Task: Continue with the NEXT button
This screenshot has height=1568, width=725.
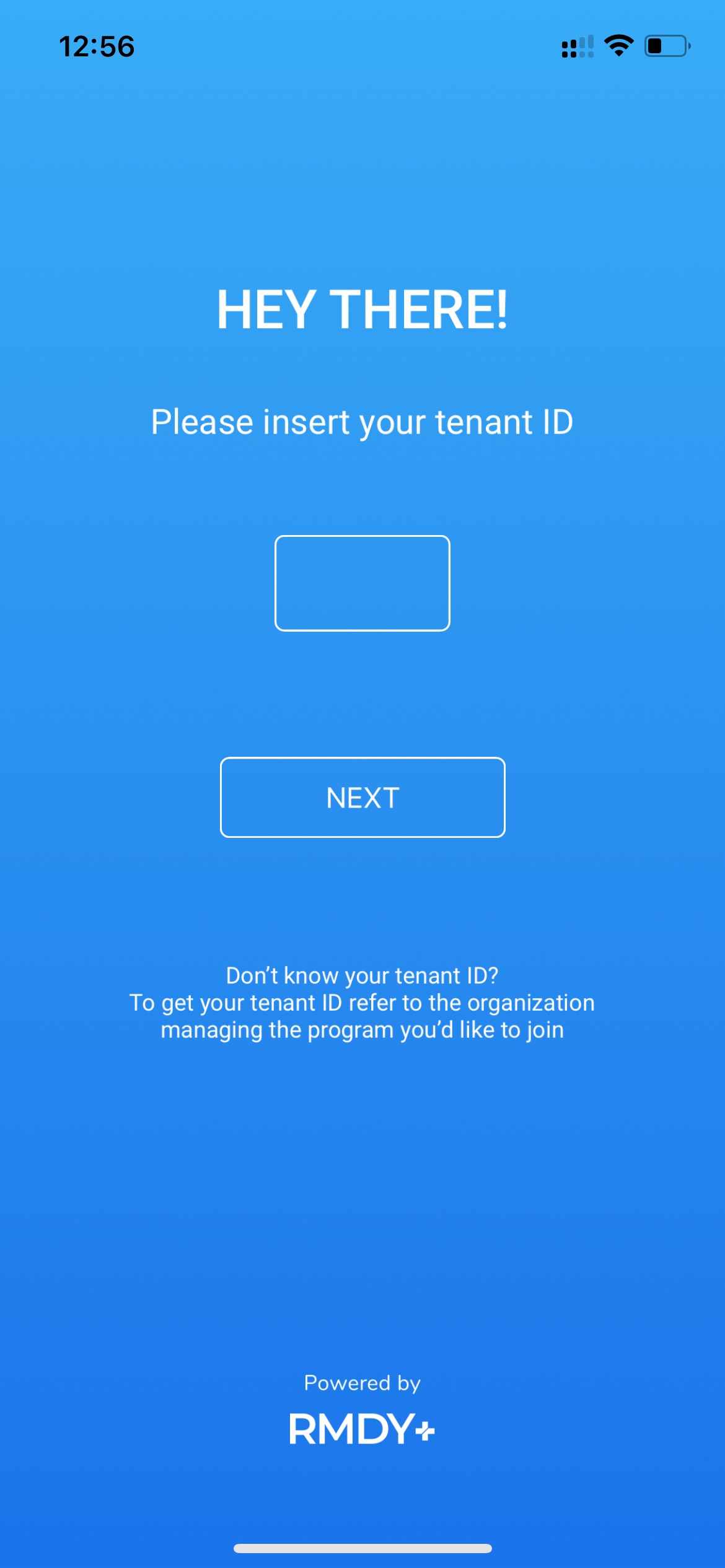Action: click(362, 798)
